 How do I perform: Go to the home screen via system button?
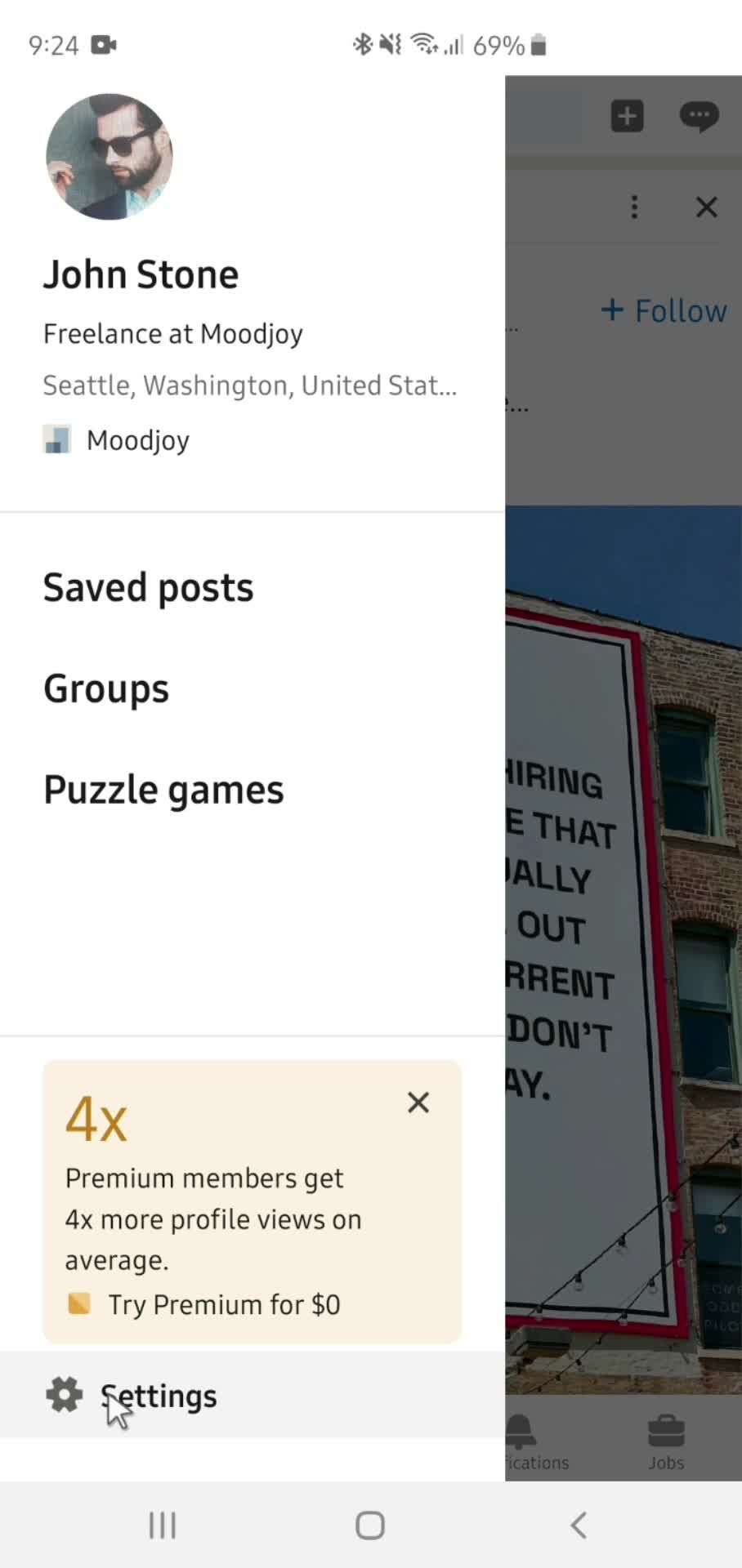point(370,1525)
